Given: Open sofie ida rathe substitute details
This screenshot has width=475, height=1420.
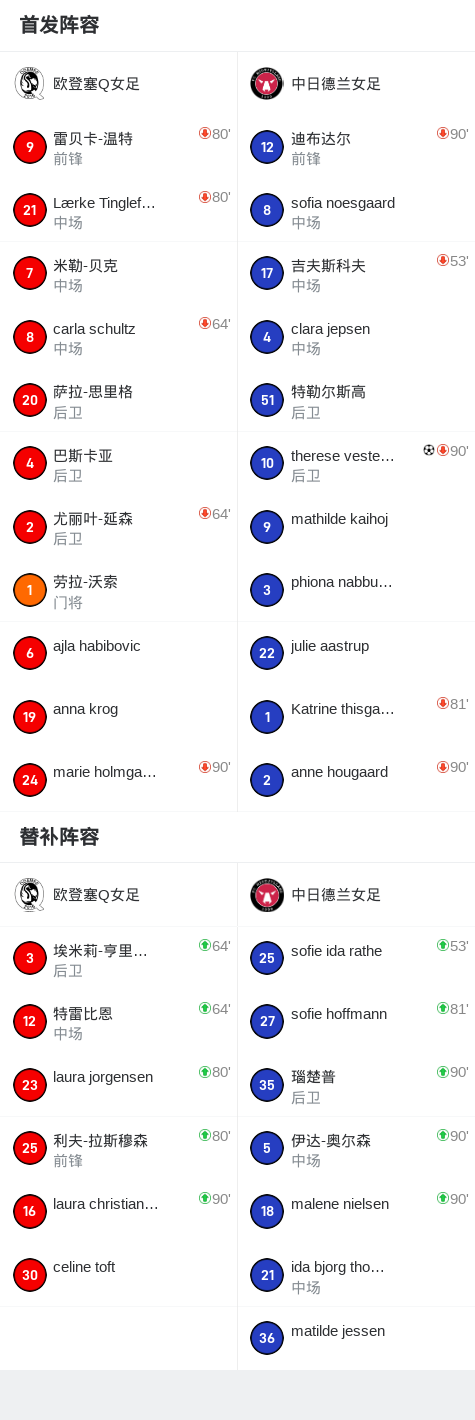Looking at the screenshot, I should coord(356,959).
